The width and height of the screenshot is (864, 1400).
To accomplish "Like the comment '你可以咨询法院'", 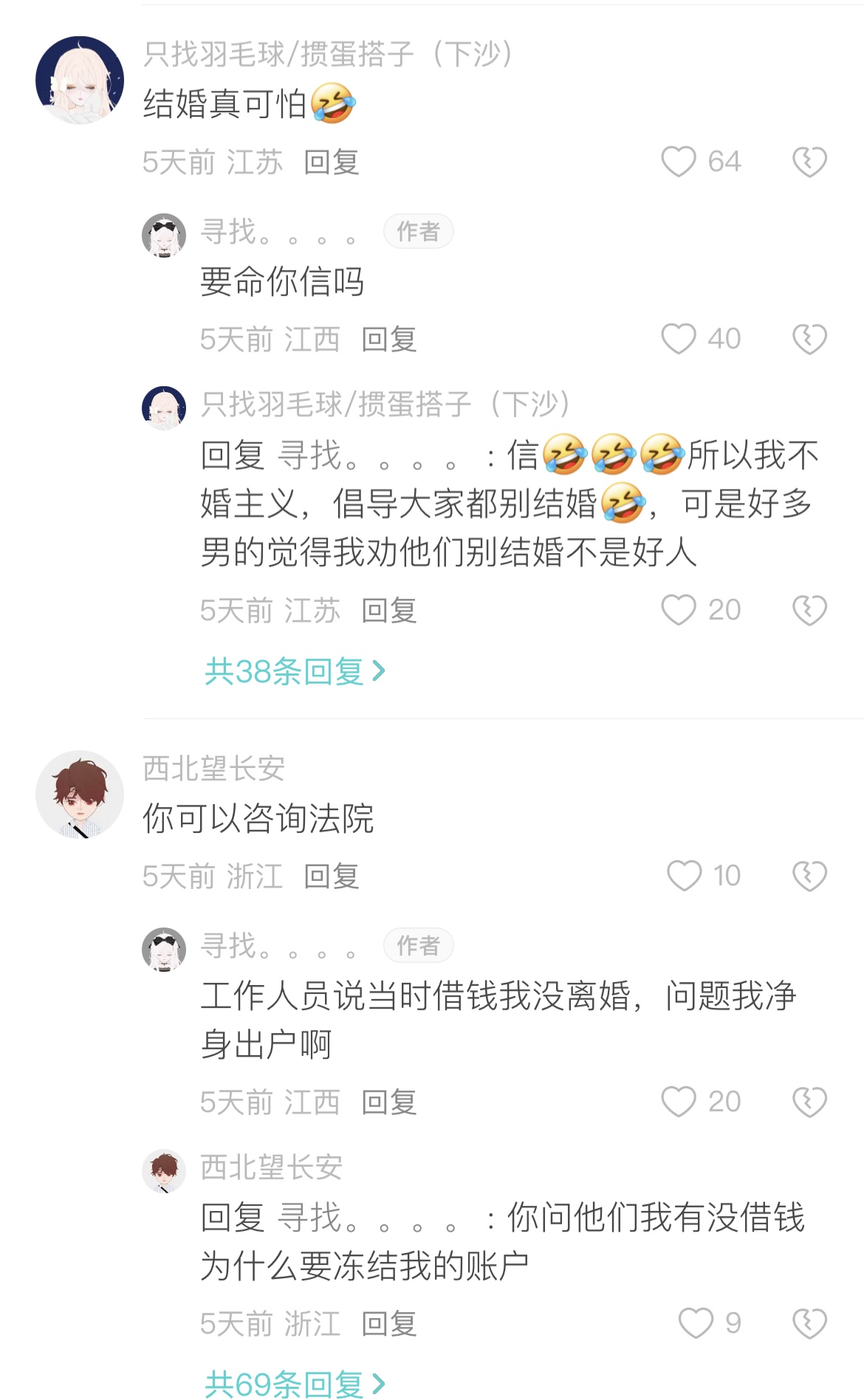I will tap(684, 876).
